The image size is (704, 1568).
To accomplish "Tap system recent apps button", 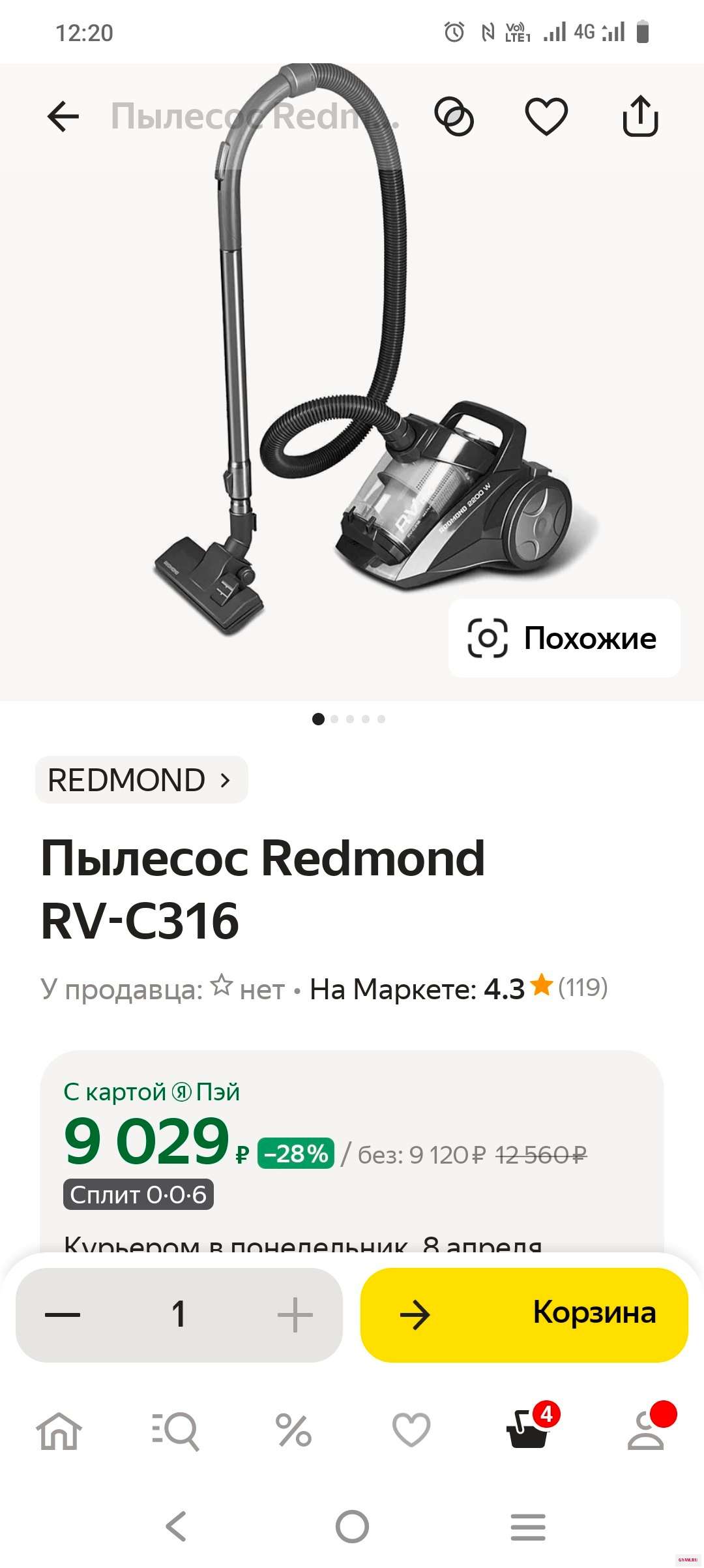I will 528,1527.
